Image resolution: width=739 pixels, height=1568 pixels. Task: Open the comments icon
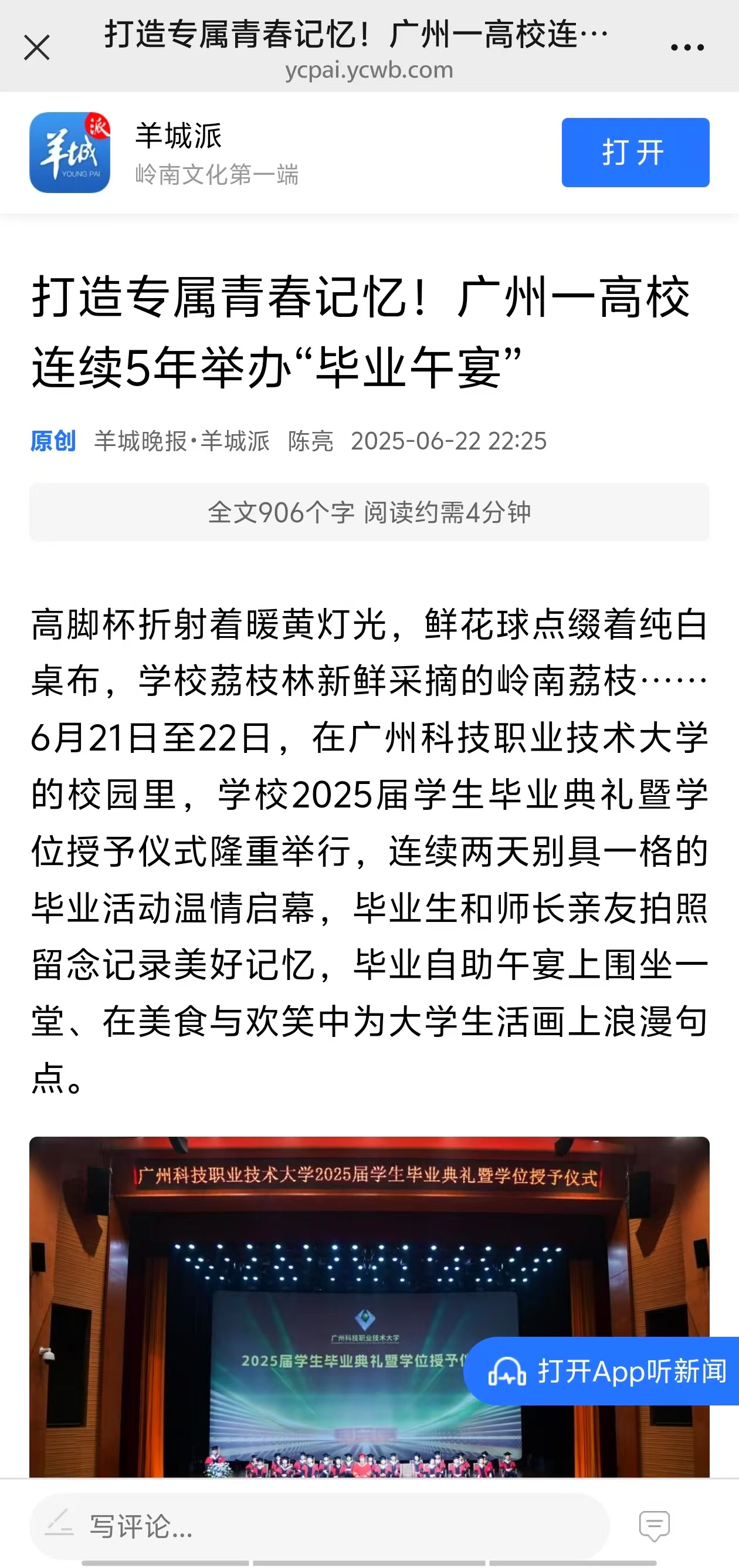pyautogui.click(x=654, y=1525)
